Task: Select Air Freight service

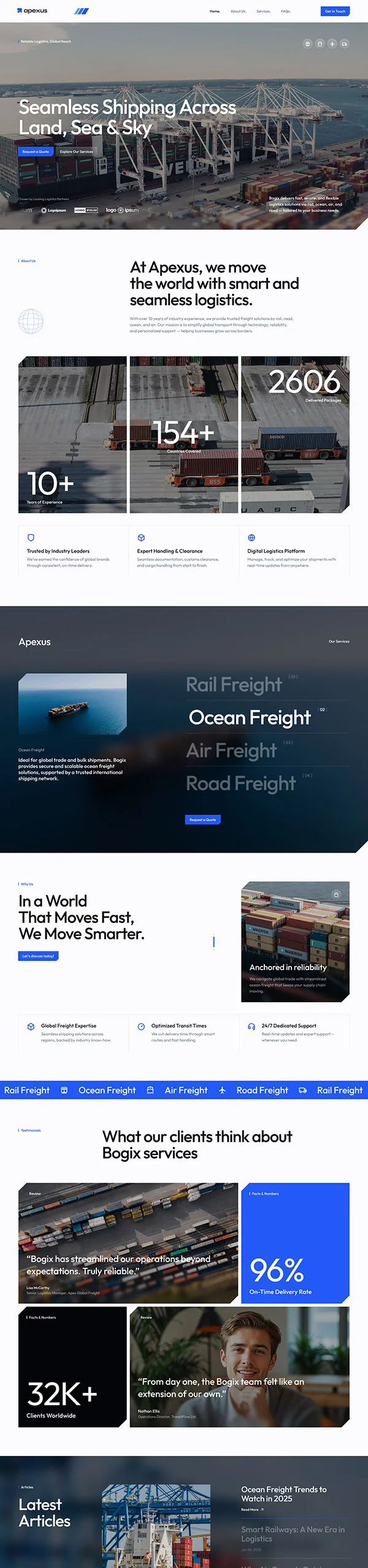Action: 231,750
